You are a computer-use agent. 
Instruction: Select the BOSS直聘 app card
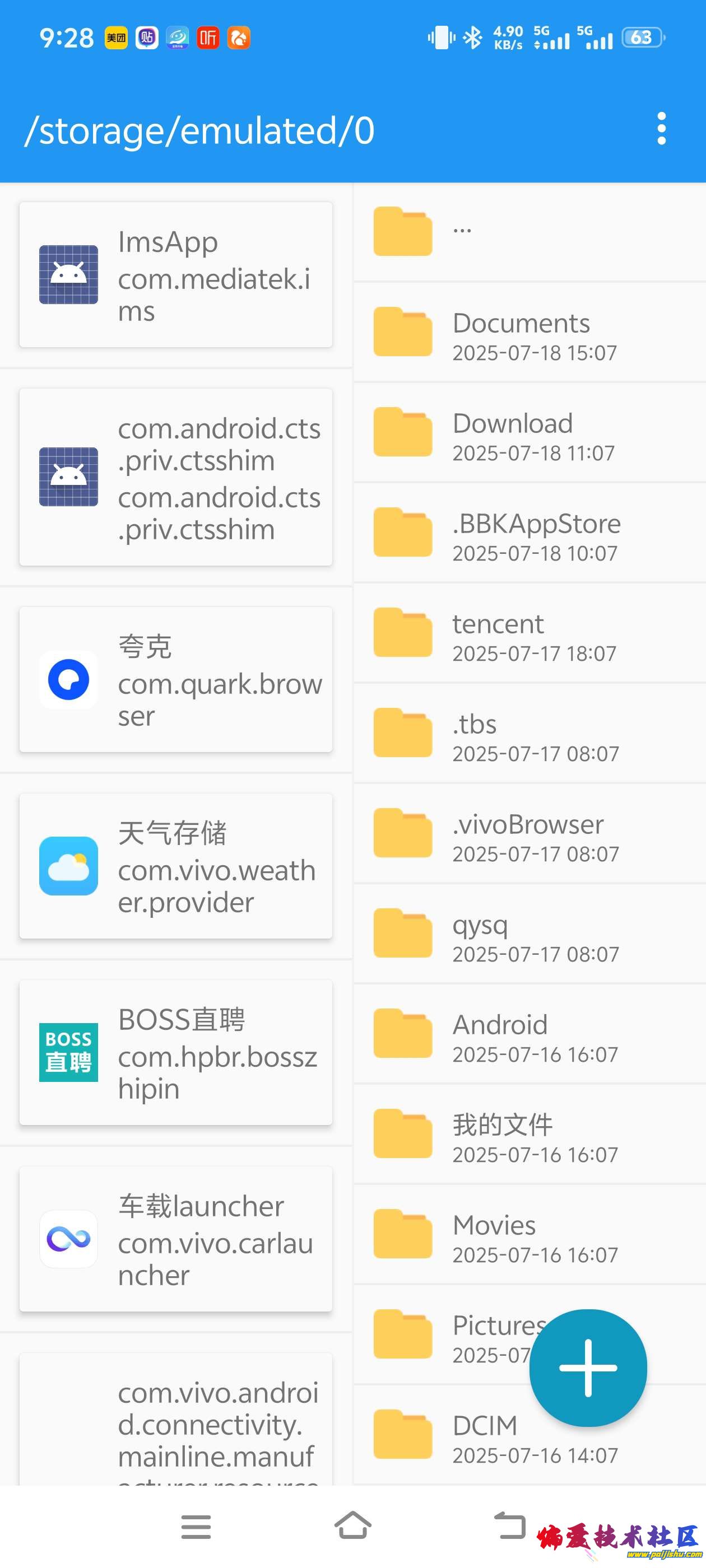point(175,1052)
